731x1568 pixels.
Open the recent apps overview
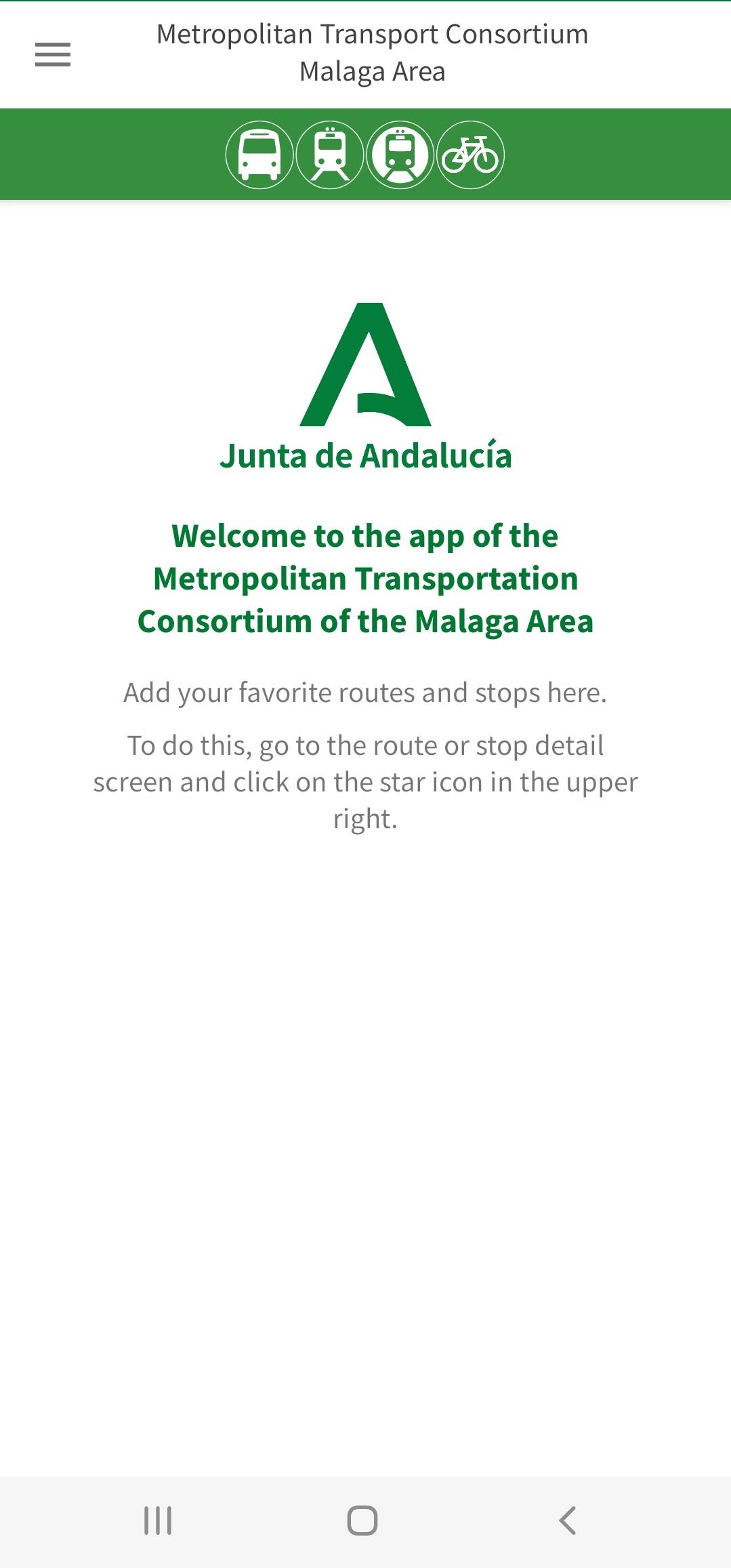click(158, 1521)
